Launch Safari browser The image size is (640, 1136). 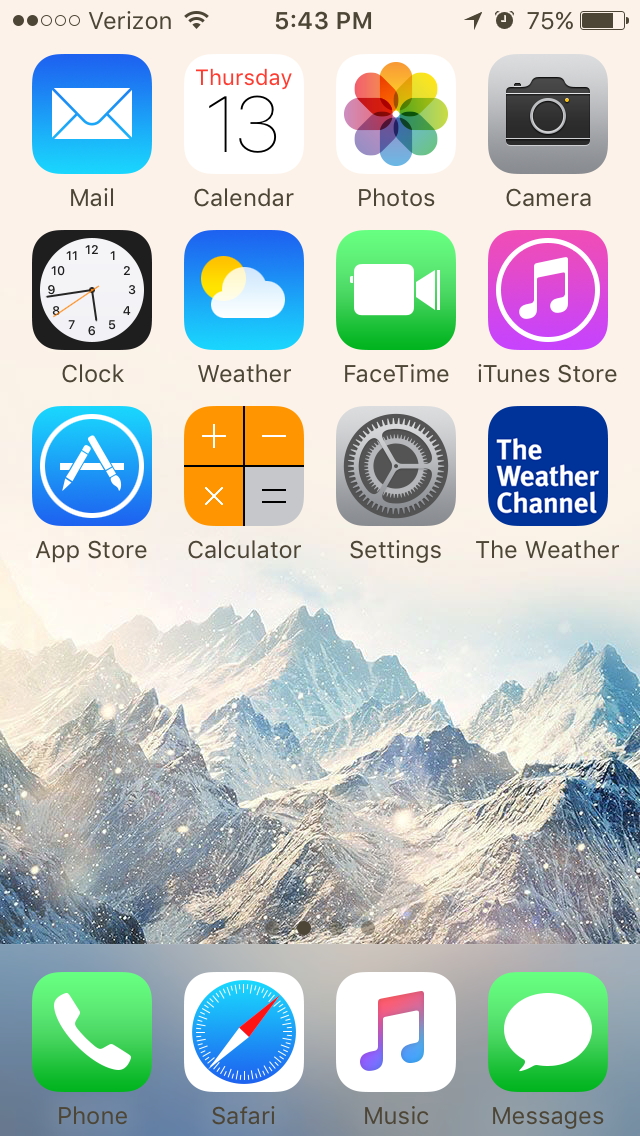point(244,1032)
